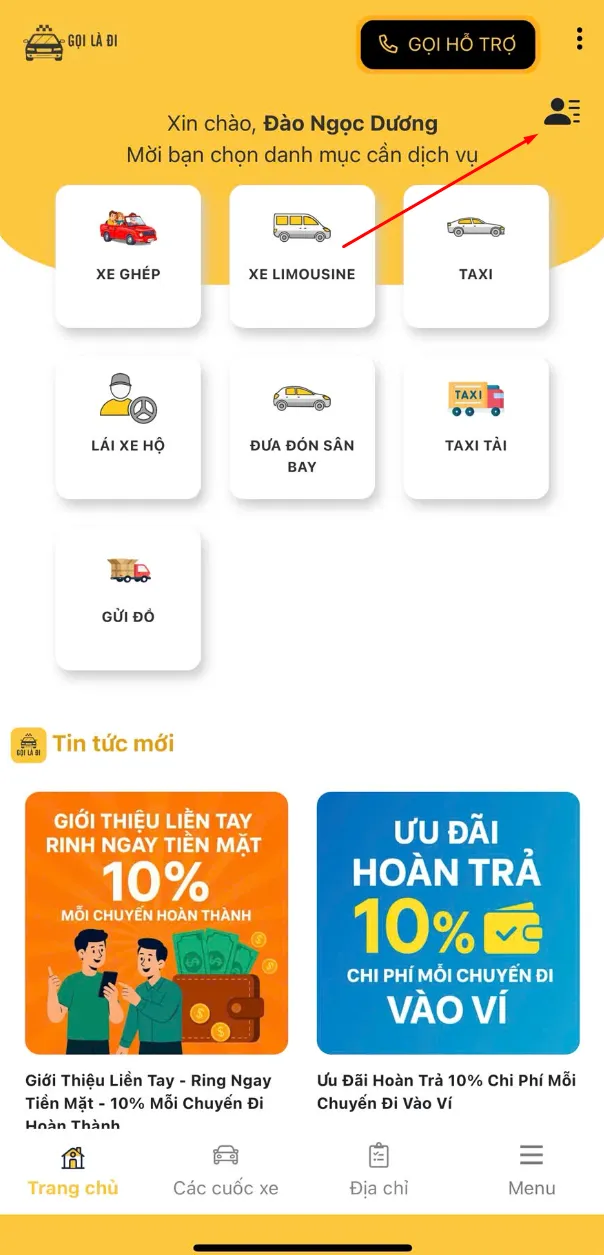This screenshot has height=1255, width=604.
Task: Choose the Taxi Tải category
Action: click(x=476, y=427)
